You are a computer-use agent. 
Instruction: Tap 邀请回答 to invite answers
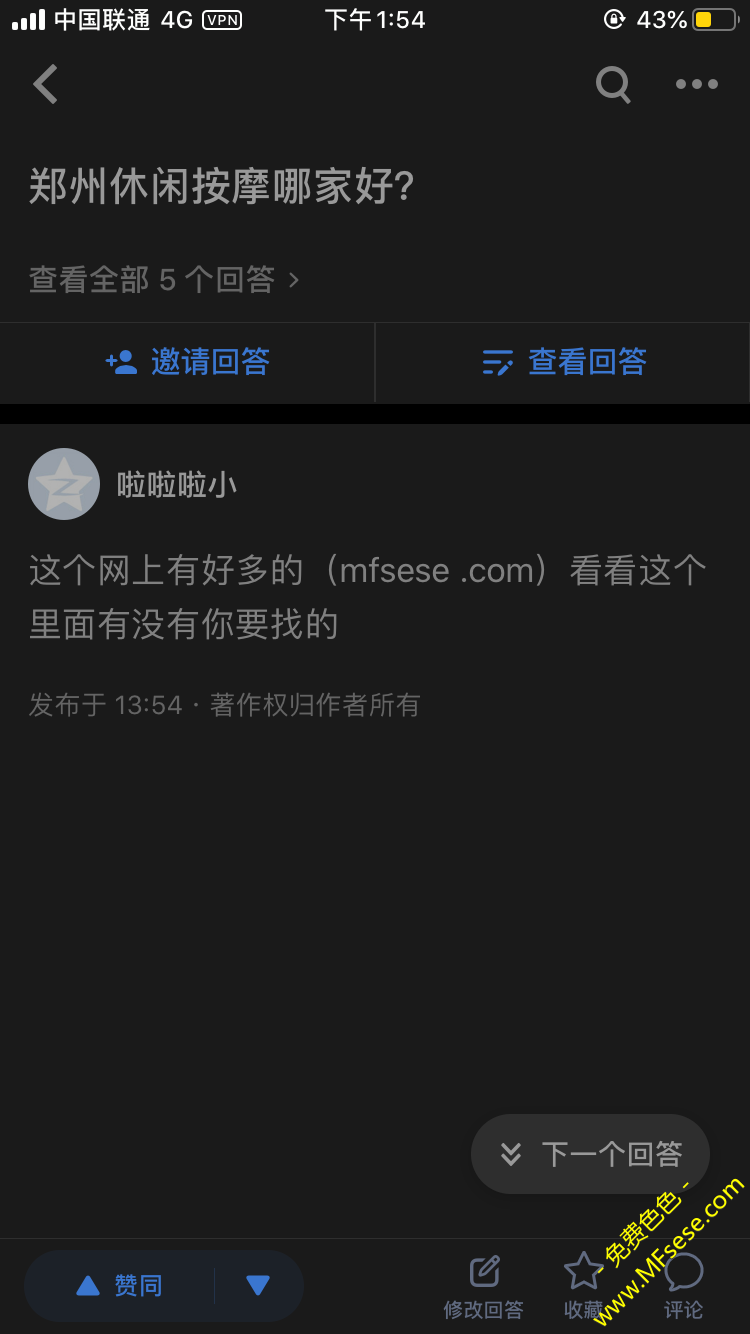tap(188, 362)
